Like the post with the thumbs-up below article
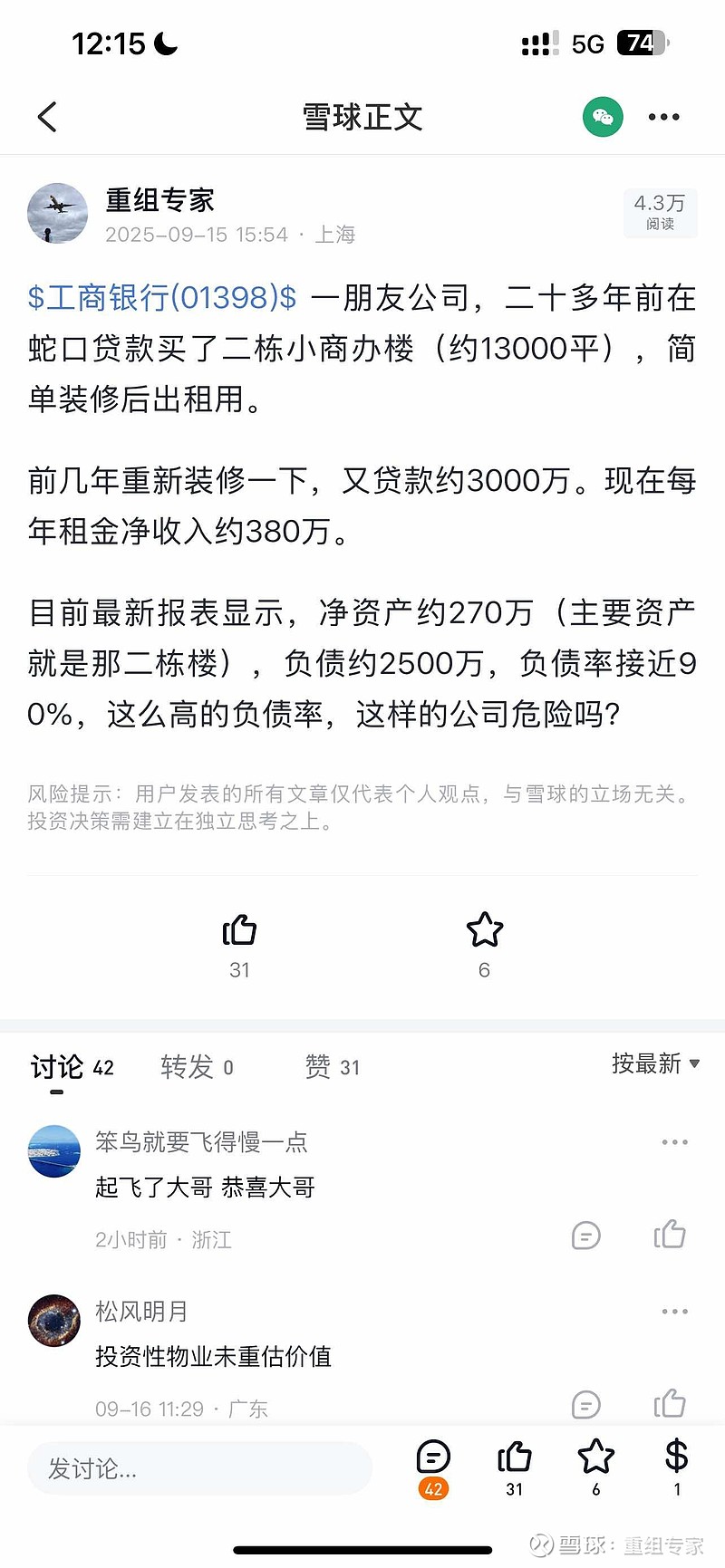This screenshot has height=1568, width=725. [239, 931]
